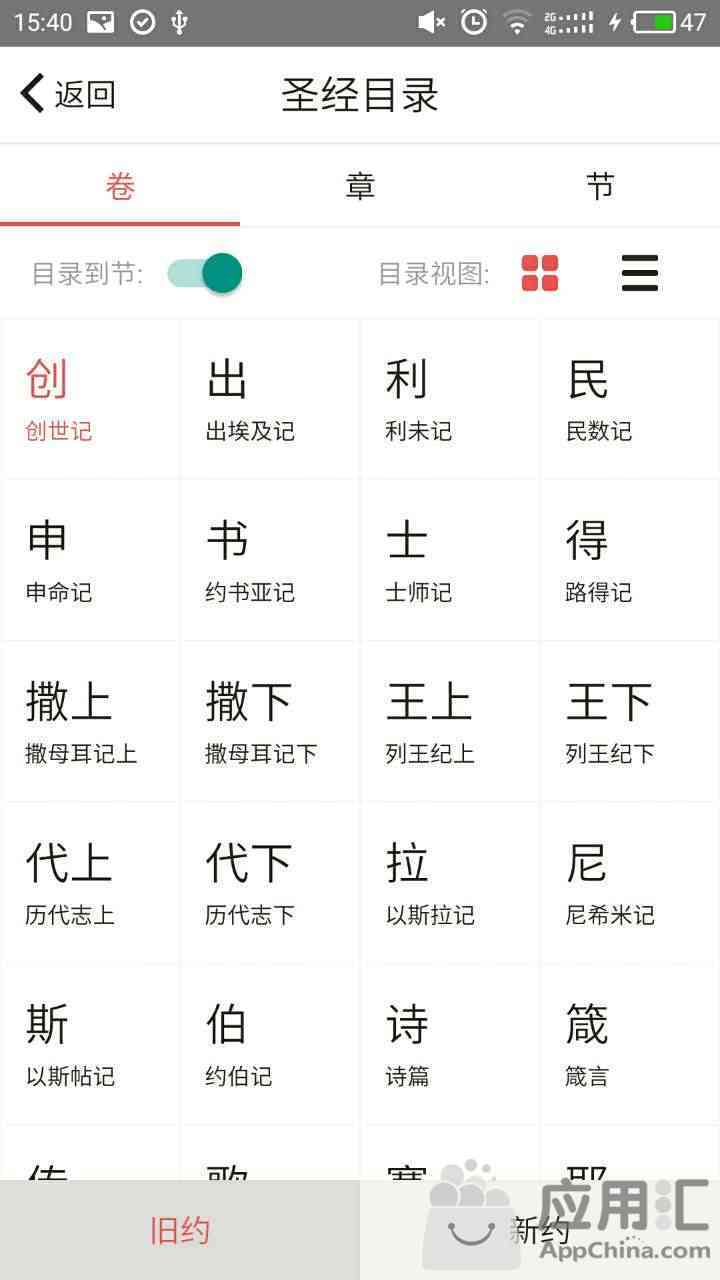Switch to the 节 tab
Image resolution: width=720 pixels, height=1280 pixels.
600,186
